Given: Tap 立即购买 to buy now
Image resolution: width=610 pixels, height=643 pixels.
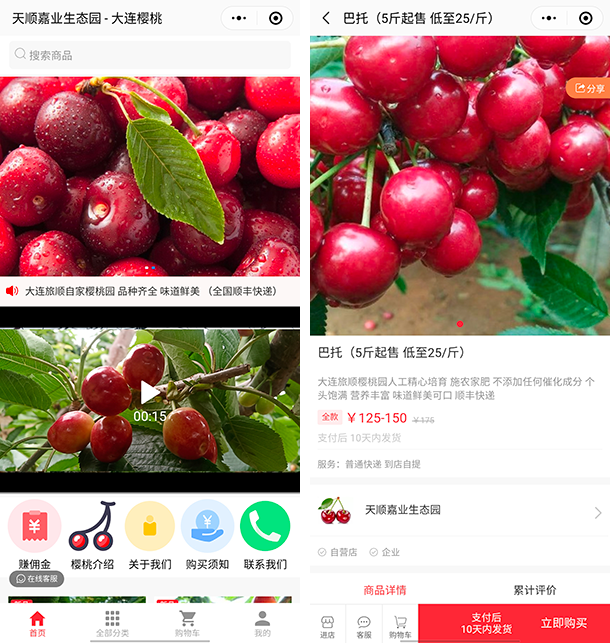Looking at the screenshot, I should [x=563, y=624].
